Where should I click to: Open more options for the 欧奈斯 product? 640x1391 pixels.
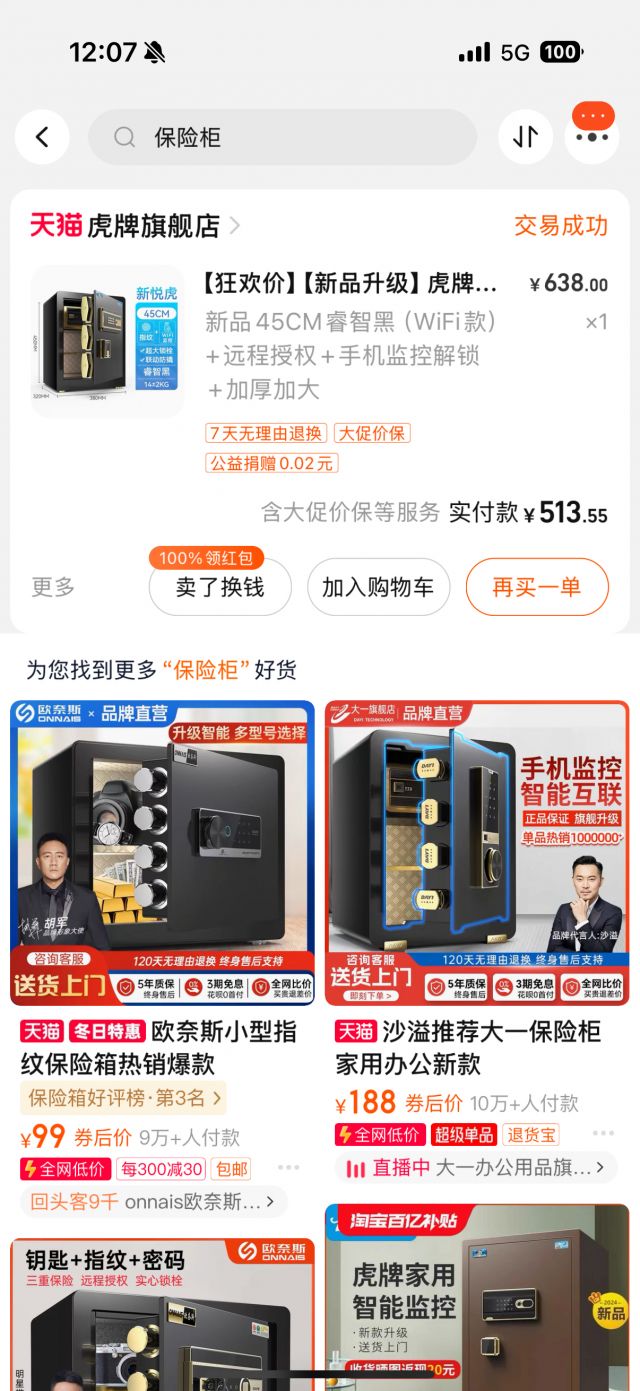tap(288, 1167)
